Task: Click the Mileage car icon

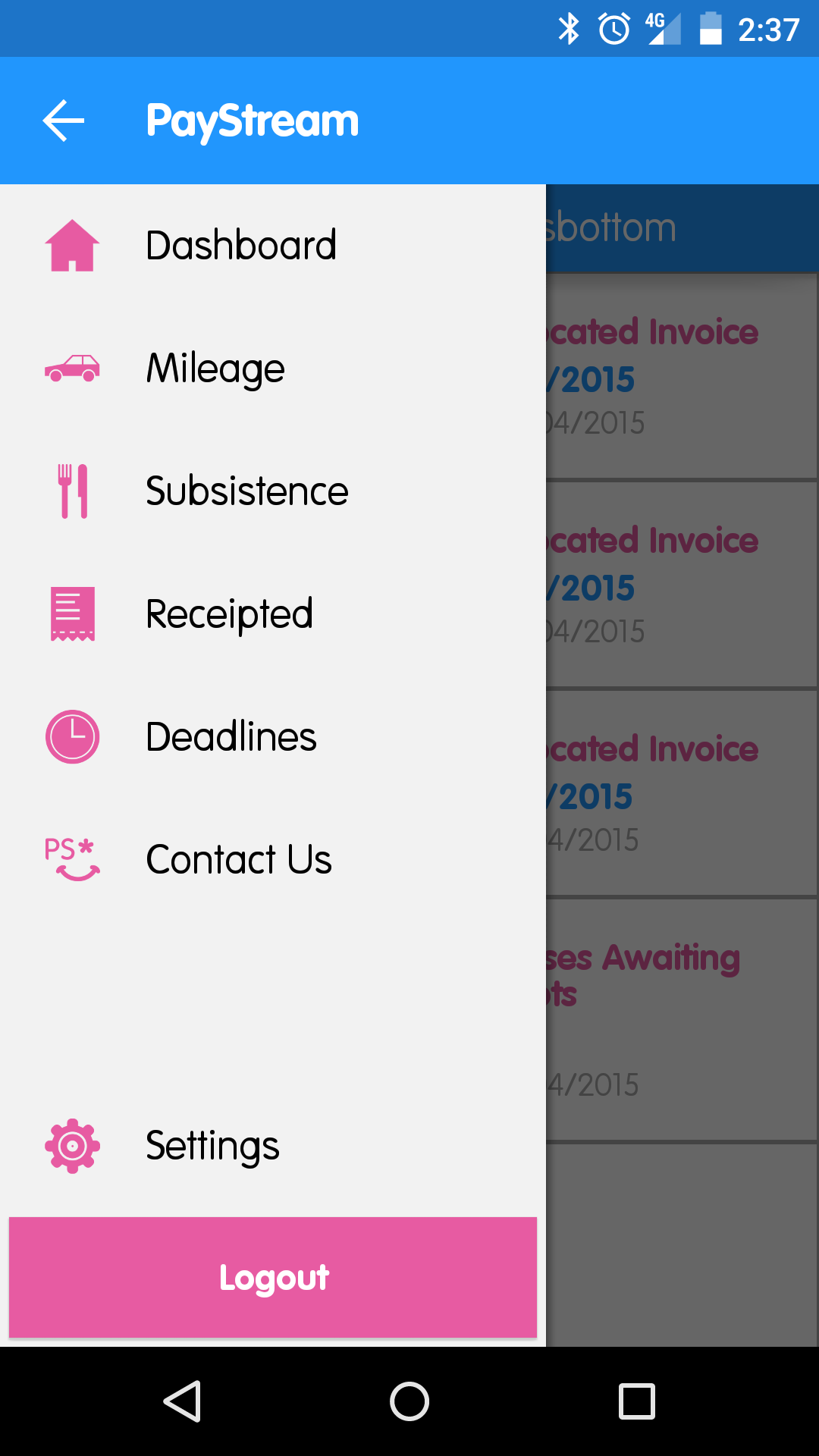Action: pos(71,369)
